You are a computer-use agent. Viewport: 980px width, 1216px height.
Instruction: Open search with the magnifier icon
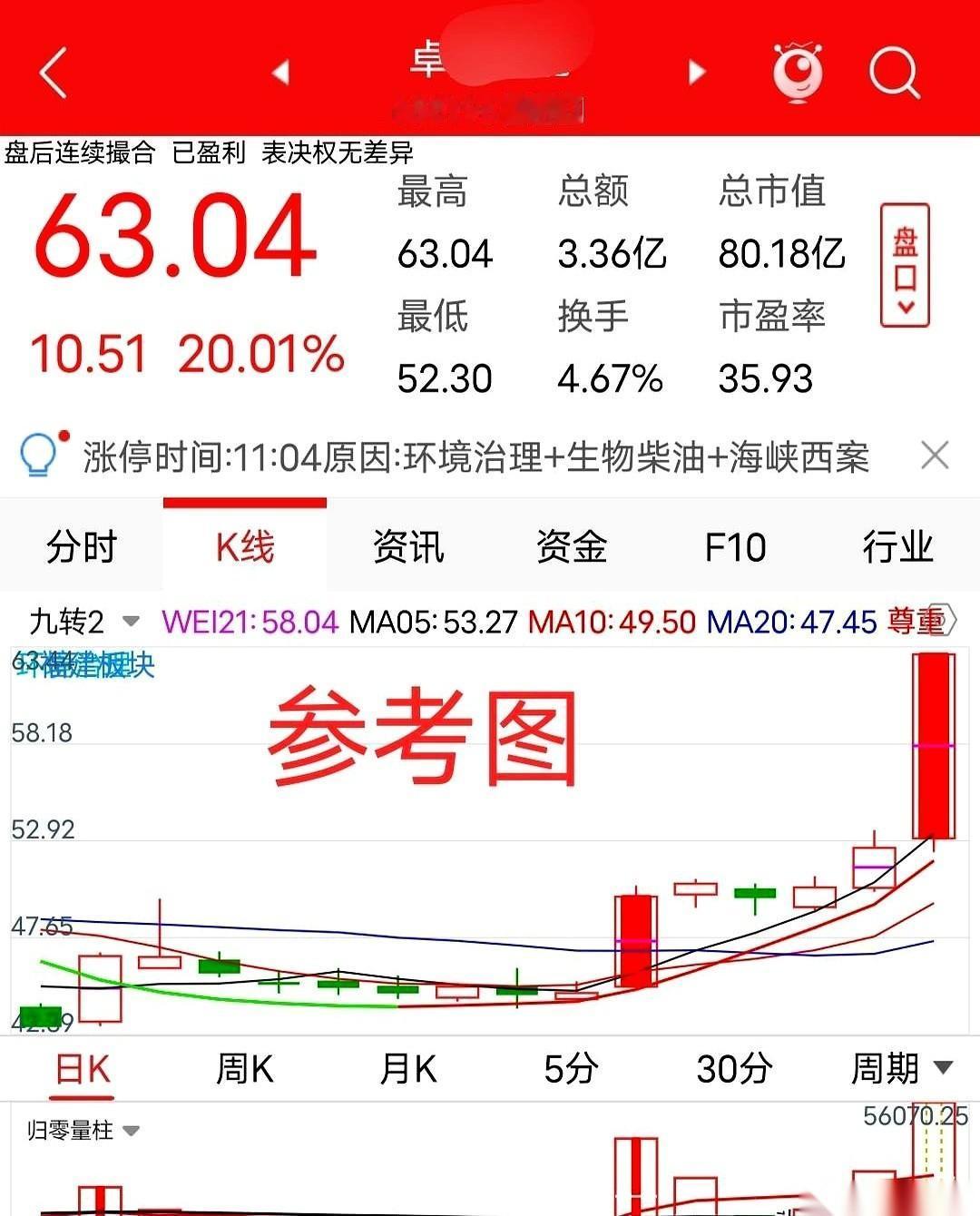point(895,73)
